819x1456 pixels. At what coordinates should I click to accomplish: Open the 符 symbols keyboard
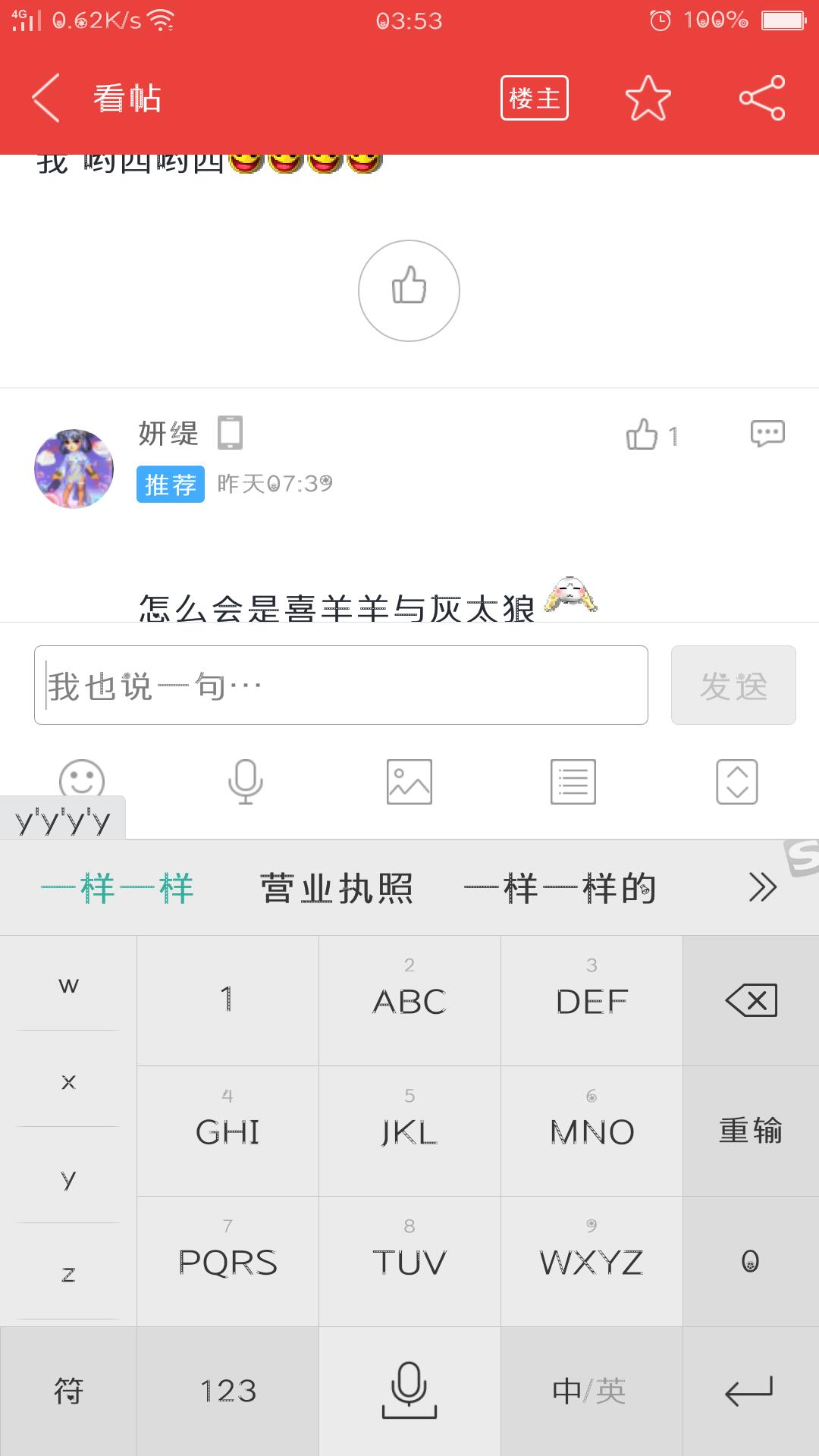pos(68,1391)
